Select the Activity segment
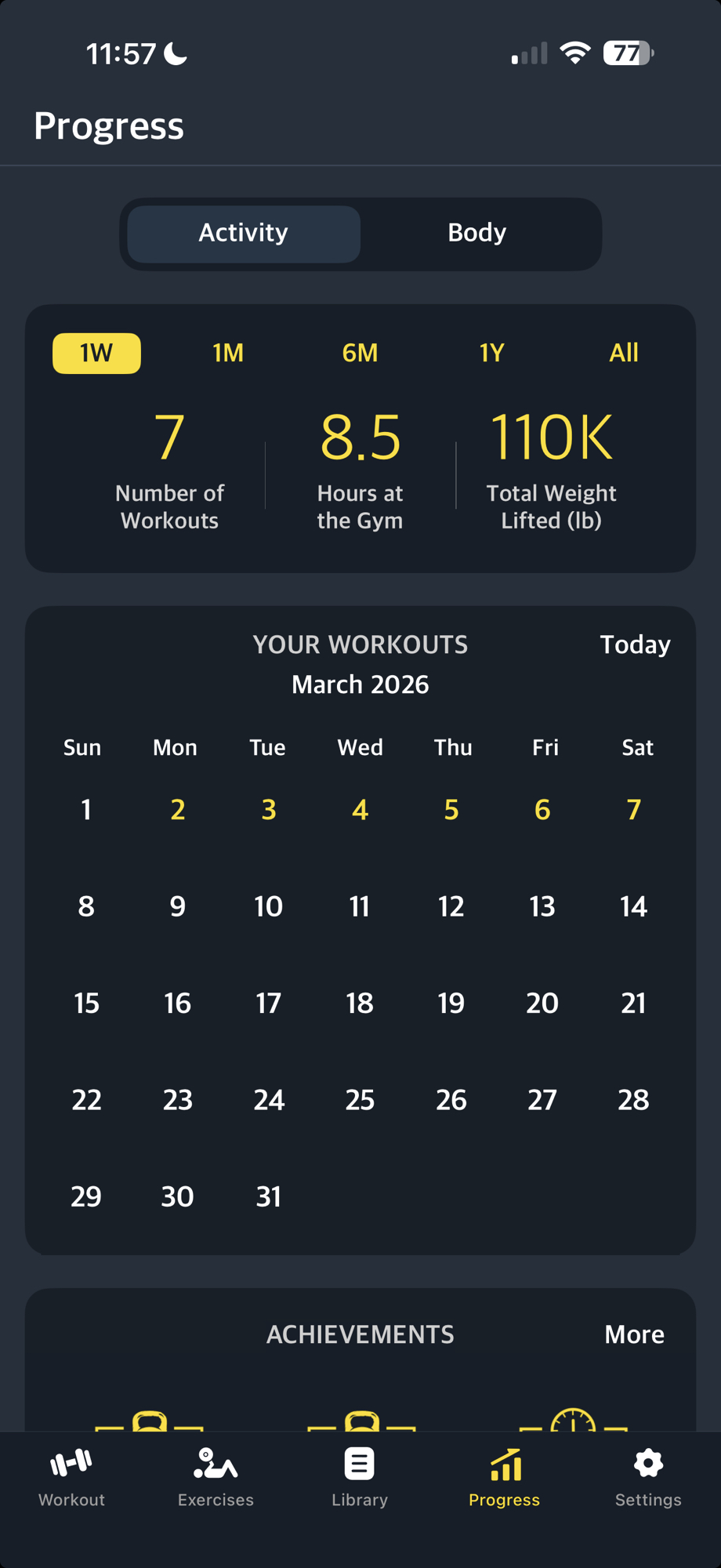The image size is (721, 1568). click(x=244, y=233)
